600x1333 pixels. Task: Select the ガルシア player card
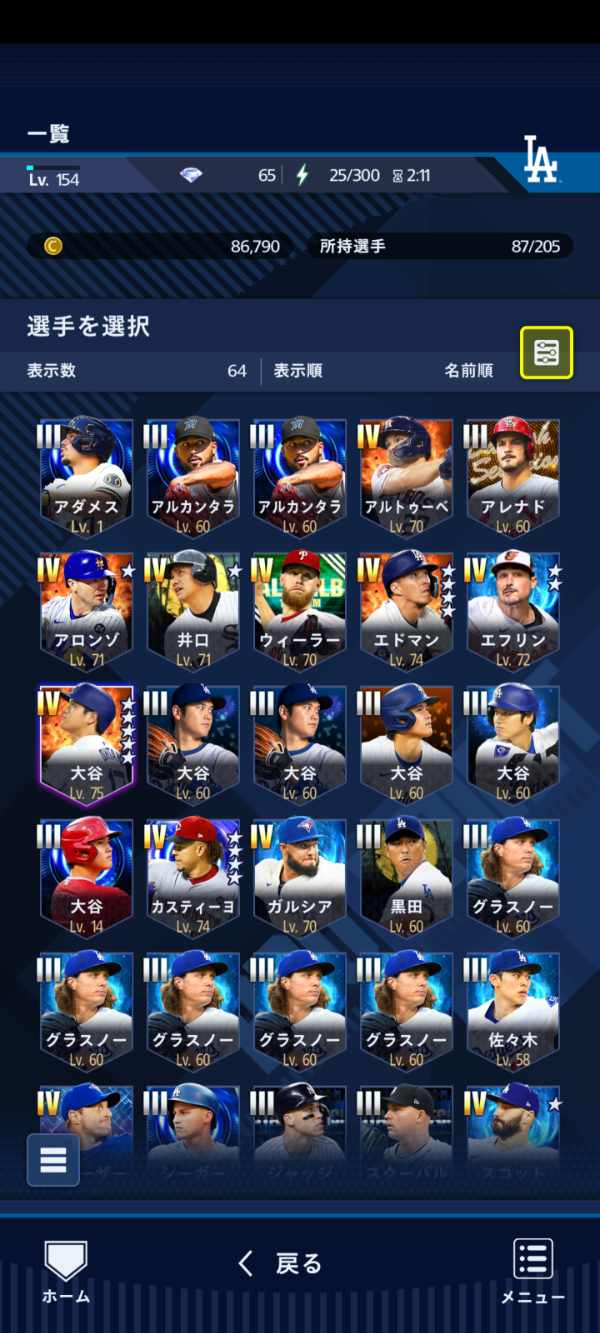tap(299, 878)
